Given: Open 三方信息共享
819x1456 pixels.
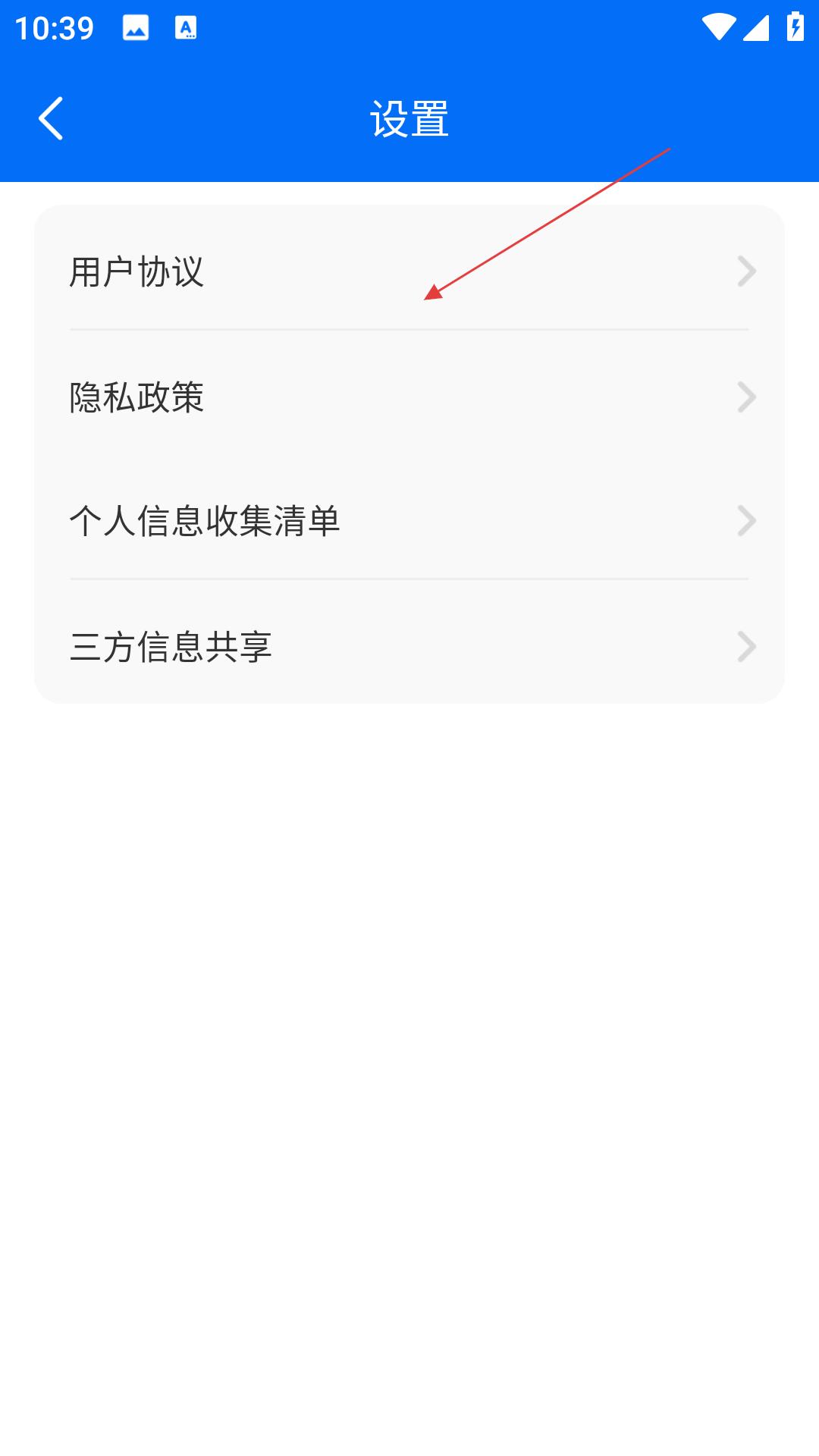Looking at the screenshot, I should tap(409, 646).
